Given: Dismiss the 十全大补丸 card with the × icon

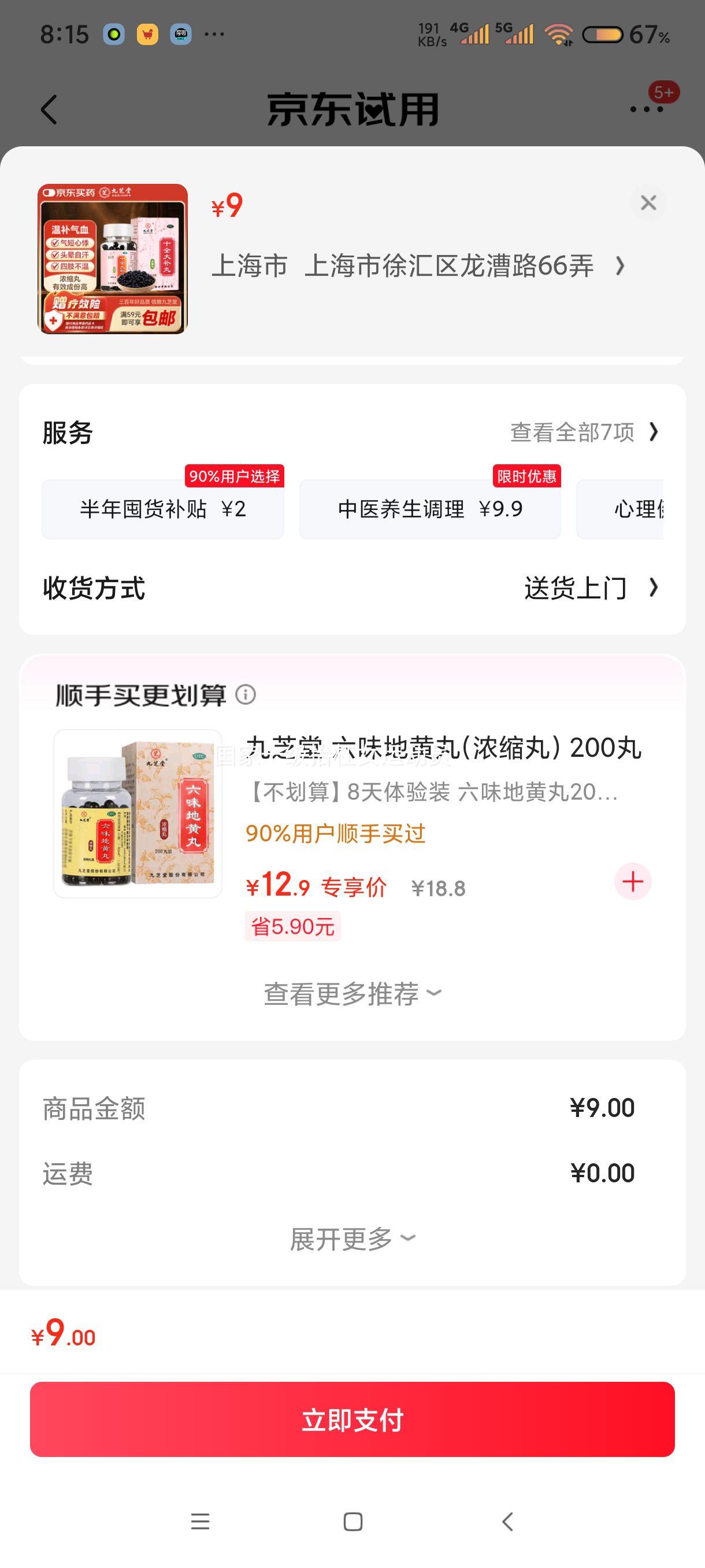Looking at the screenshot, I should pos(648,204).
